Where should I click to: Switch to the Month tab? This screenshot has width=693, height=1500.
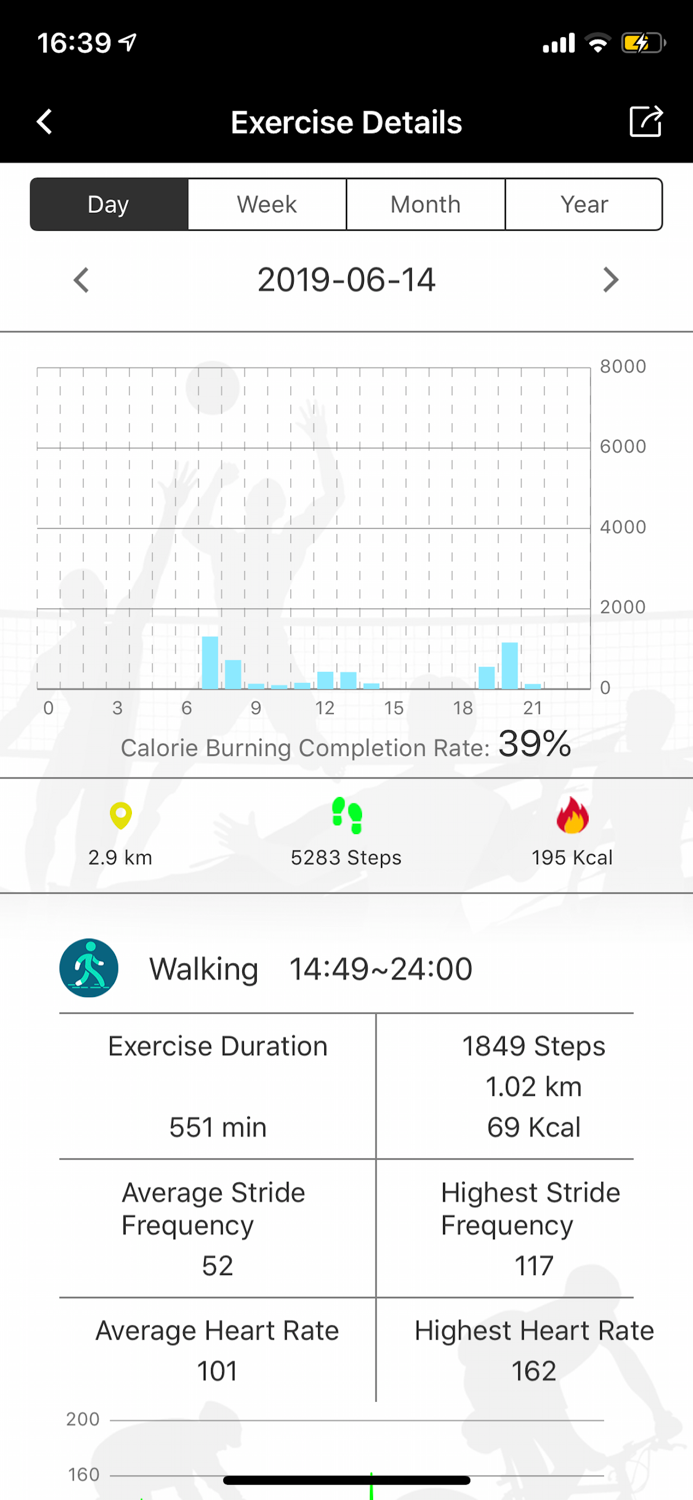tap(425, 204)
